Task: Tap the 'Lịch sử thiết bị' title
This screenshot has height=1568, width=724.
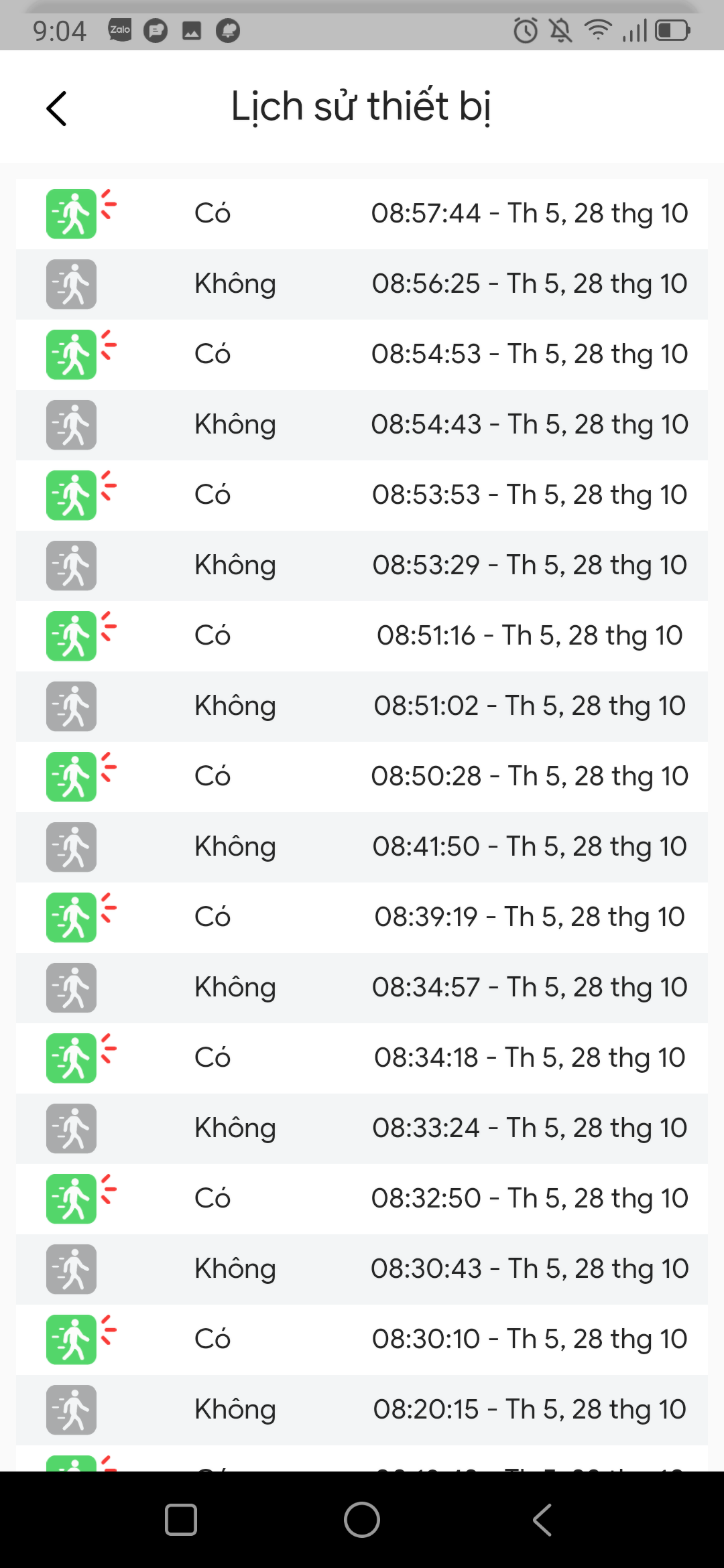Action: pos(362,107)
